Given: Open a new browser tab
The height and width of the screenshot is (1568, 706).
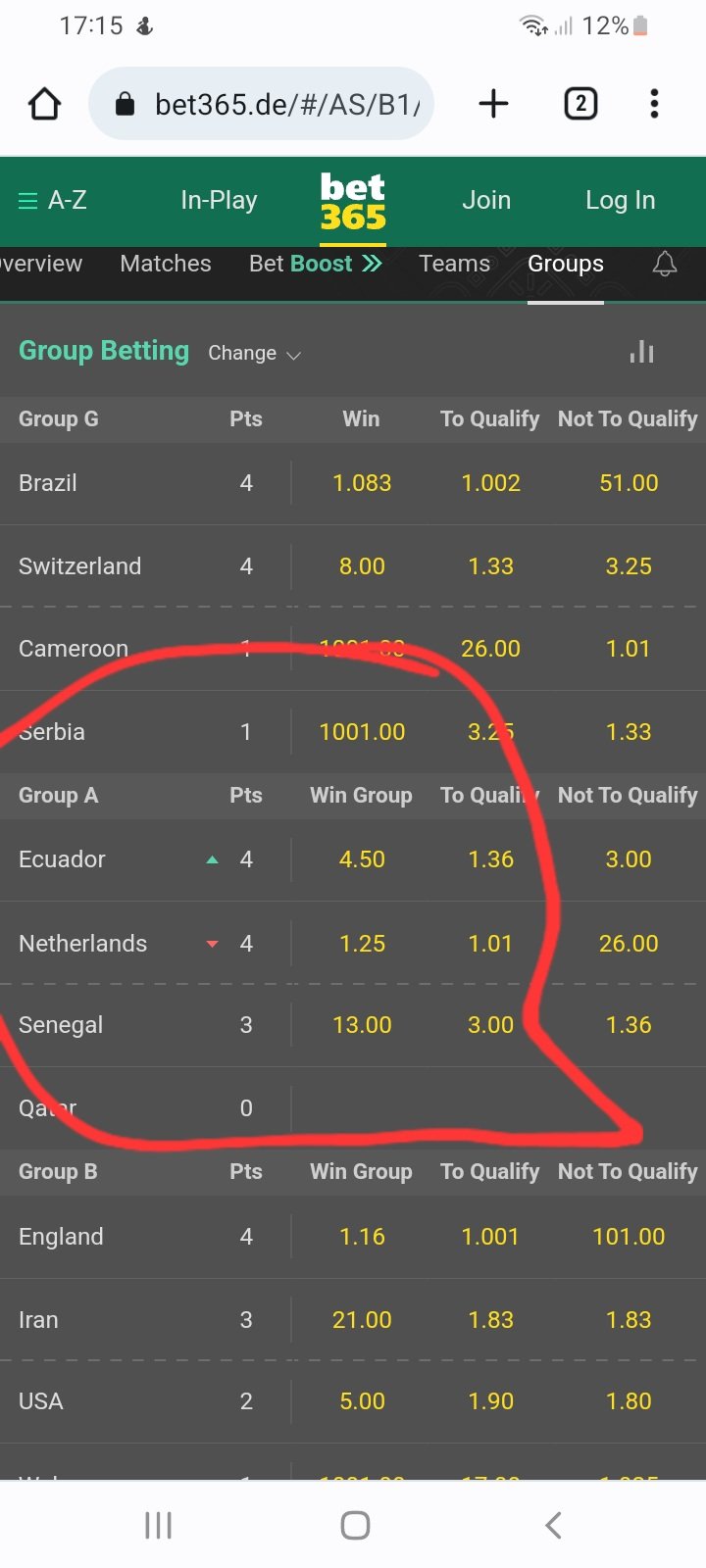Looking at the screenshot, I should click(x=493, y=104).
